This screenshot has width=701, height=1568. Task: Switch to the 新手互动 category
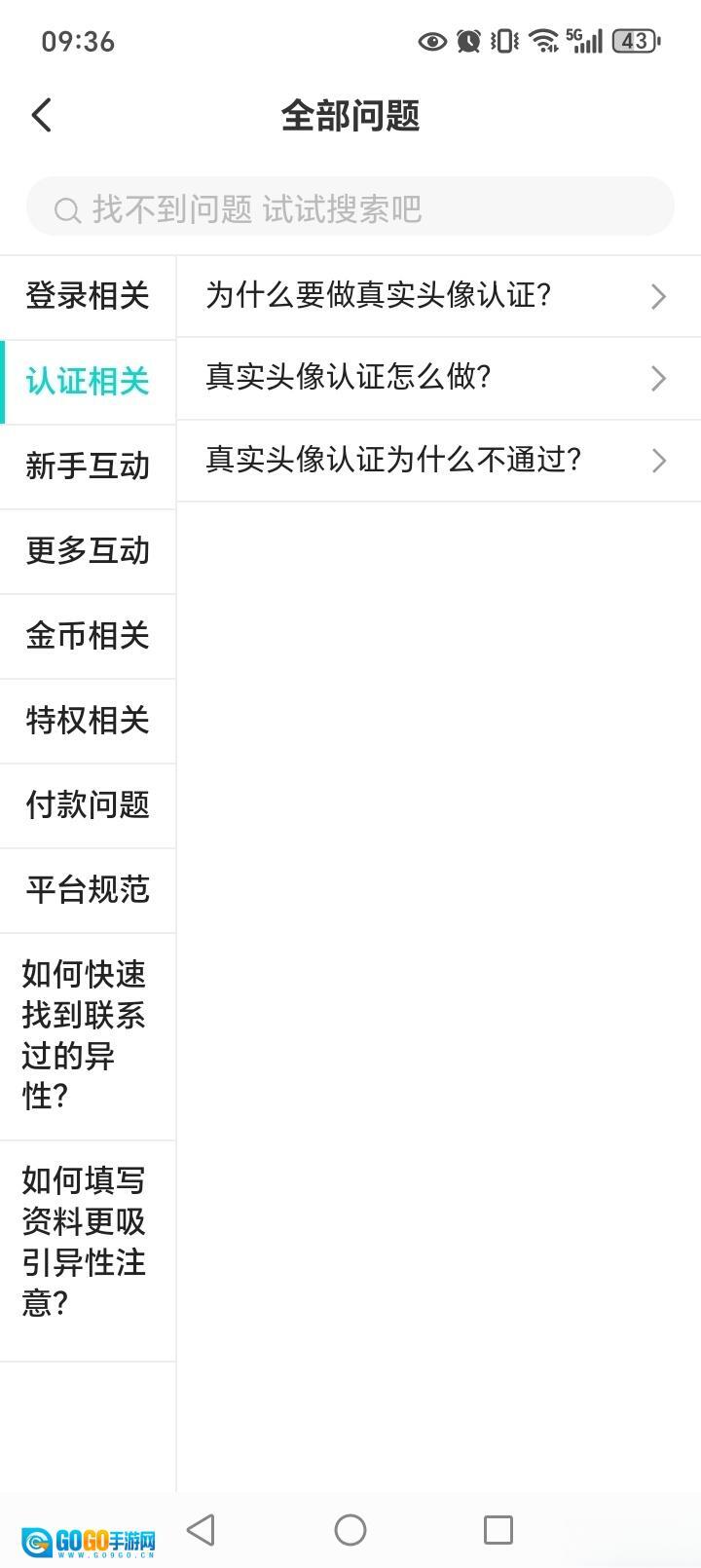pos(88,466)
